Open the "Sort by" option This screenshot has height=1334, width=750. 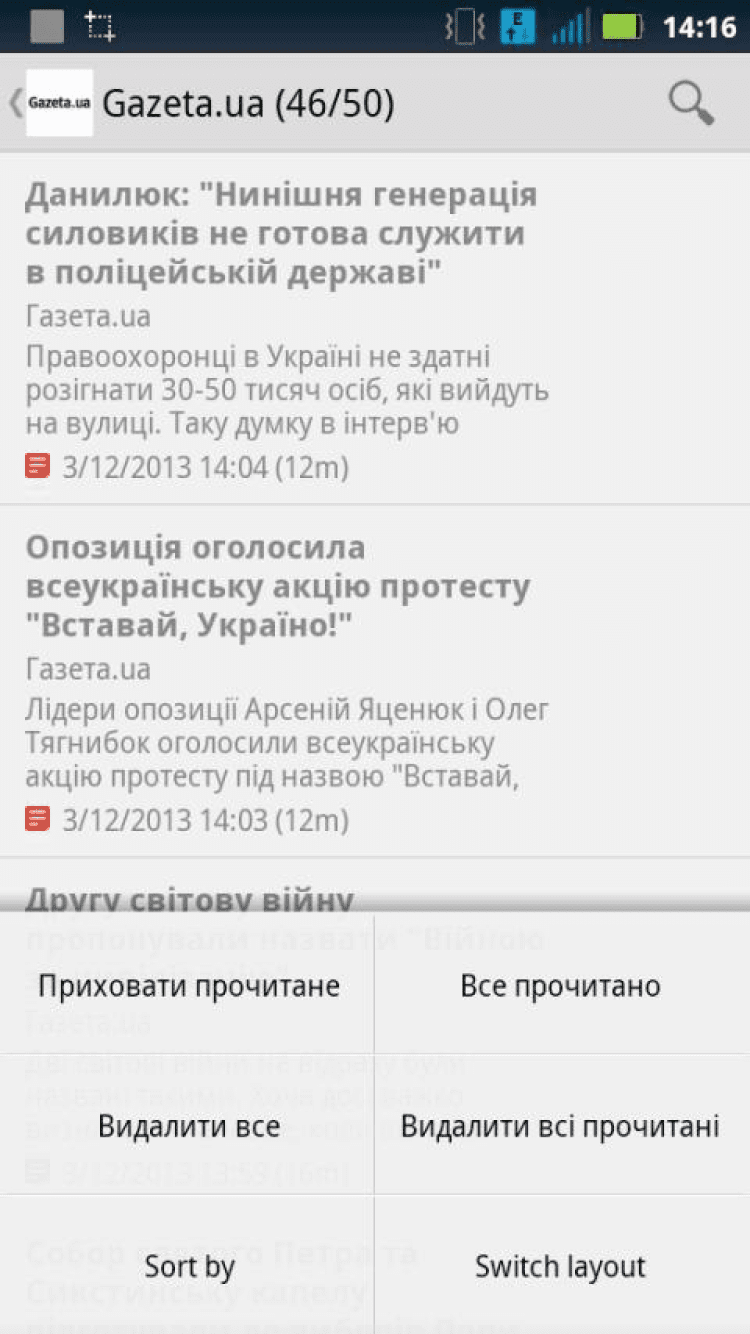[189, 1267]
